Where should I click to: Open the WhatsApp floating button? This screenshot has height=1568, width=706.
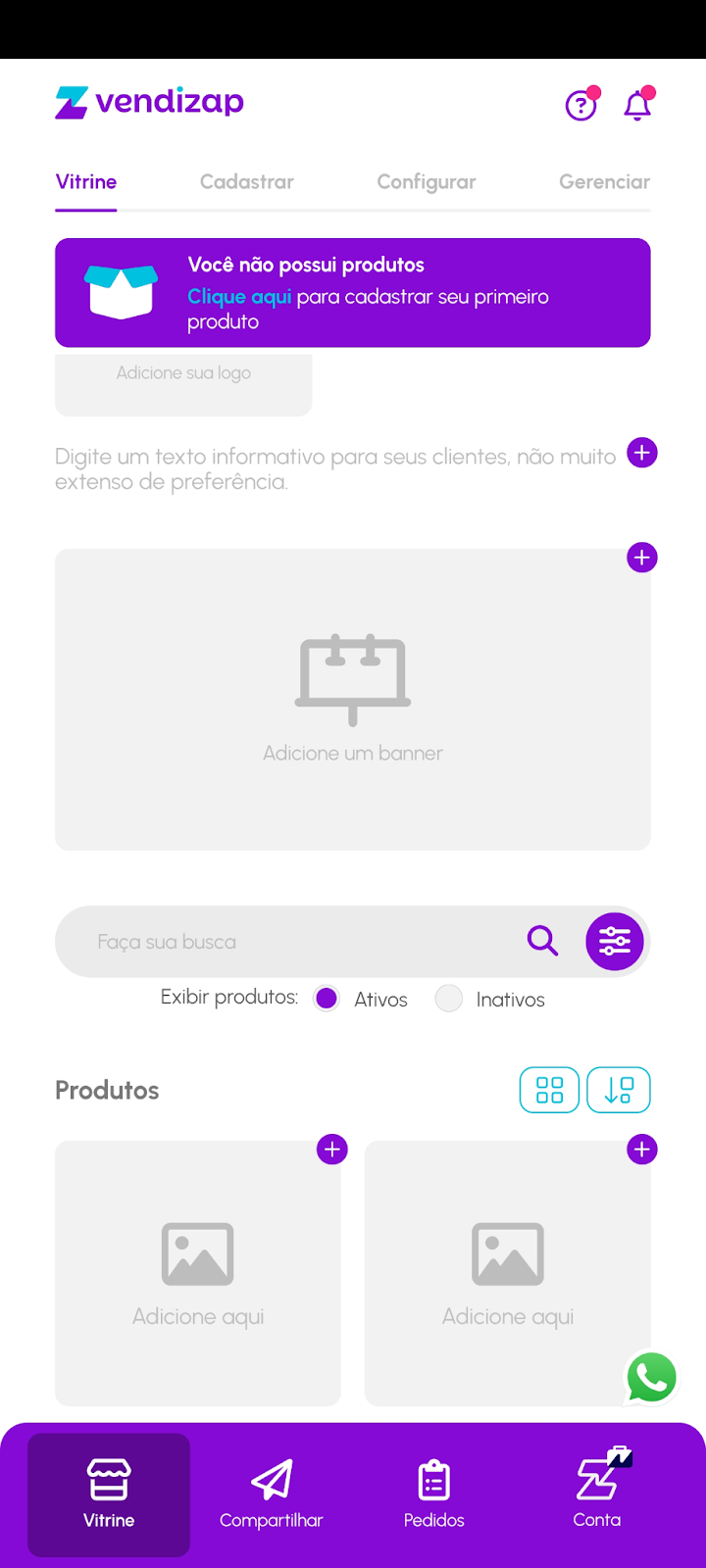point(651,1377)
